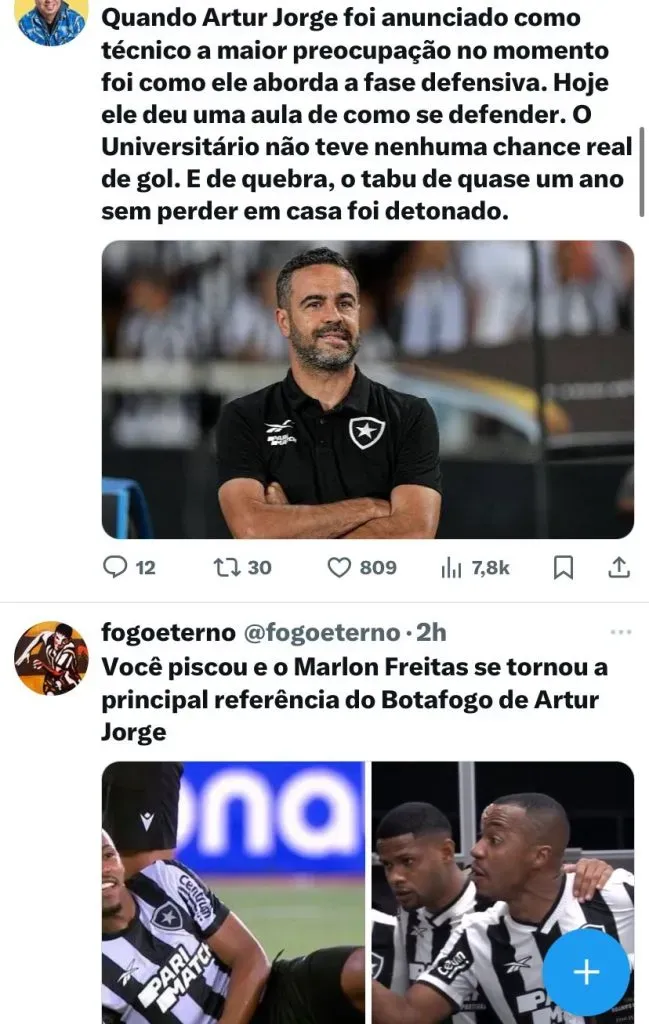Open the more options menu on fogoeterno's post
Viewport: 649px width, 1024px height.
click(x=620, y=632)
